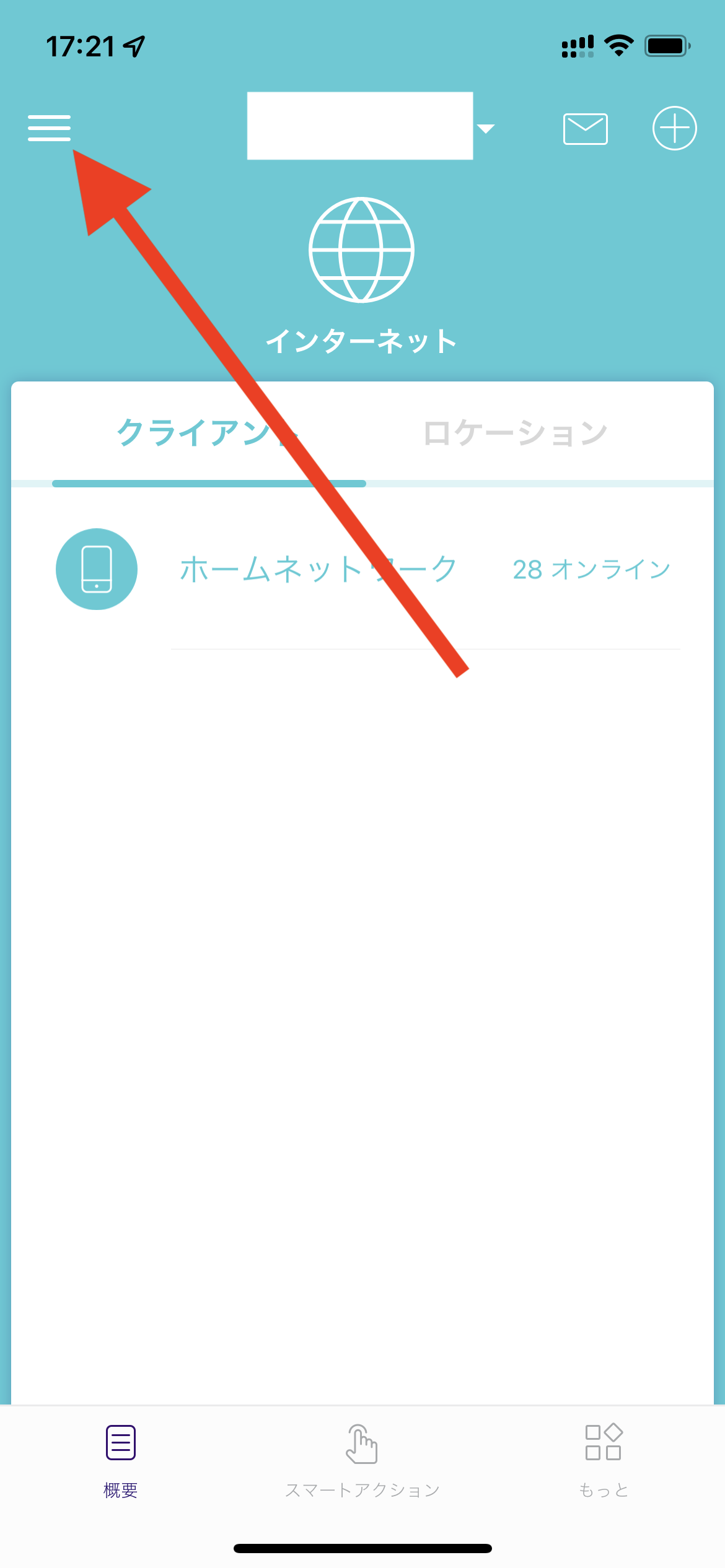Open the hamburger drawer menu

coord(49,128)
